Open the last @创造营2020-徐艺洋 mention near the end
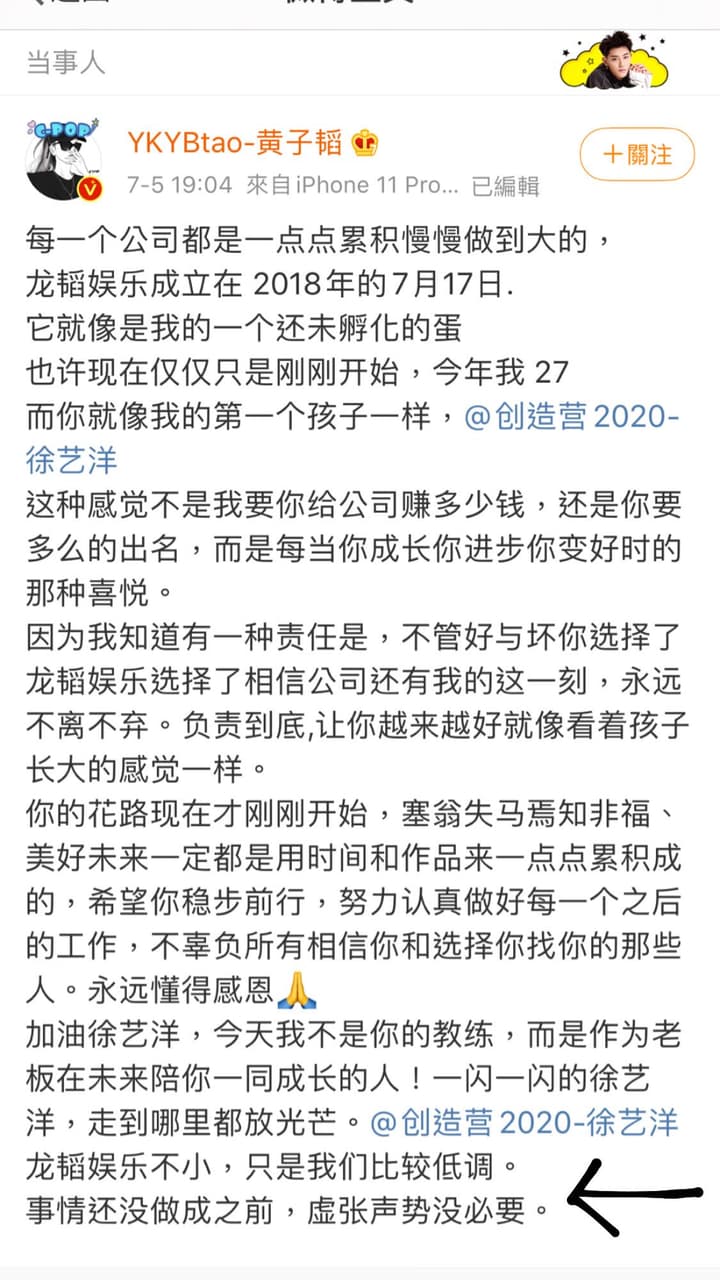The height and width of the screenshot is (1280, 720). (524, 1122)
